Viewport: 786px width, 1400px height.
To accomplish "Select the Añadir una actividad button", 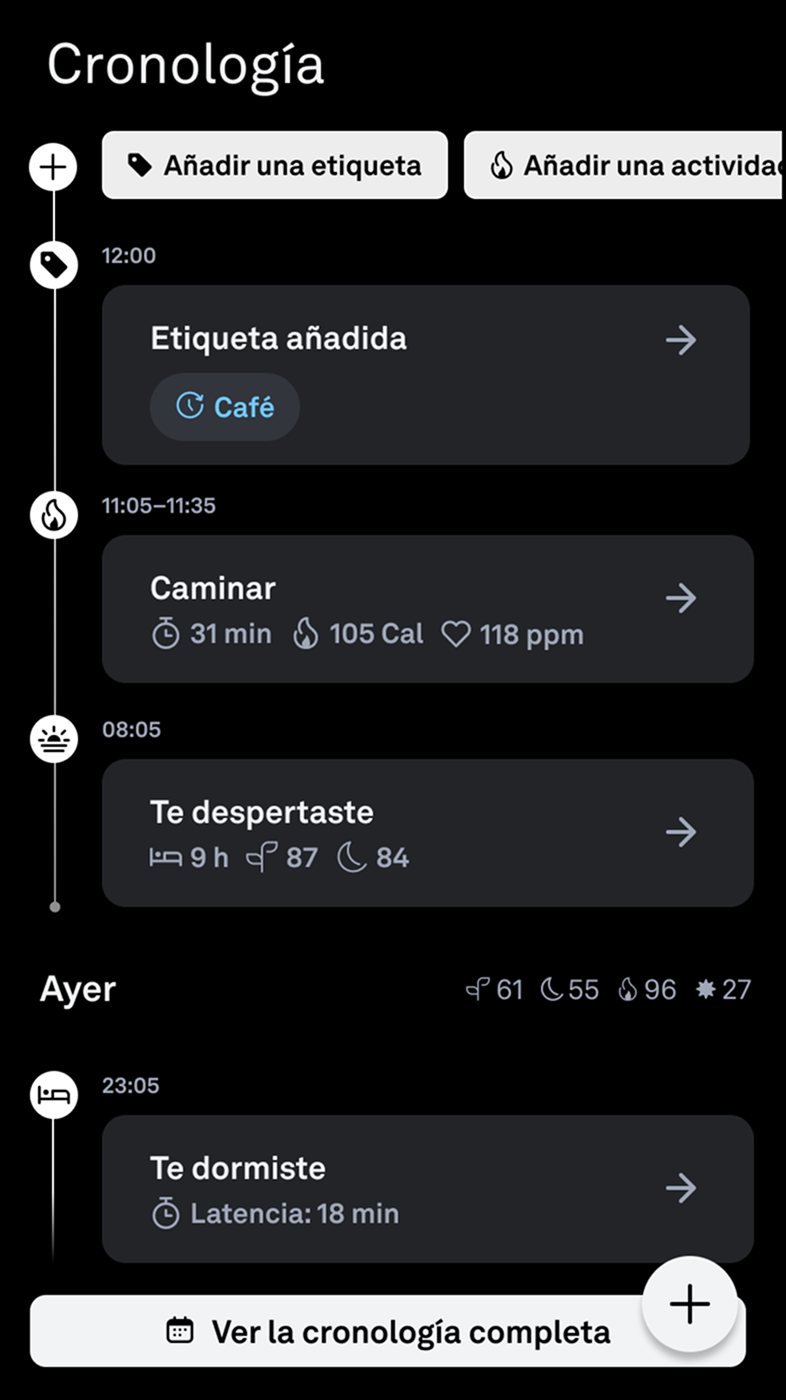I will point(624,166).
